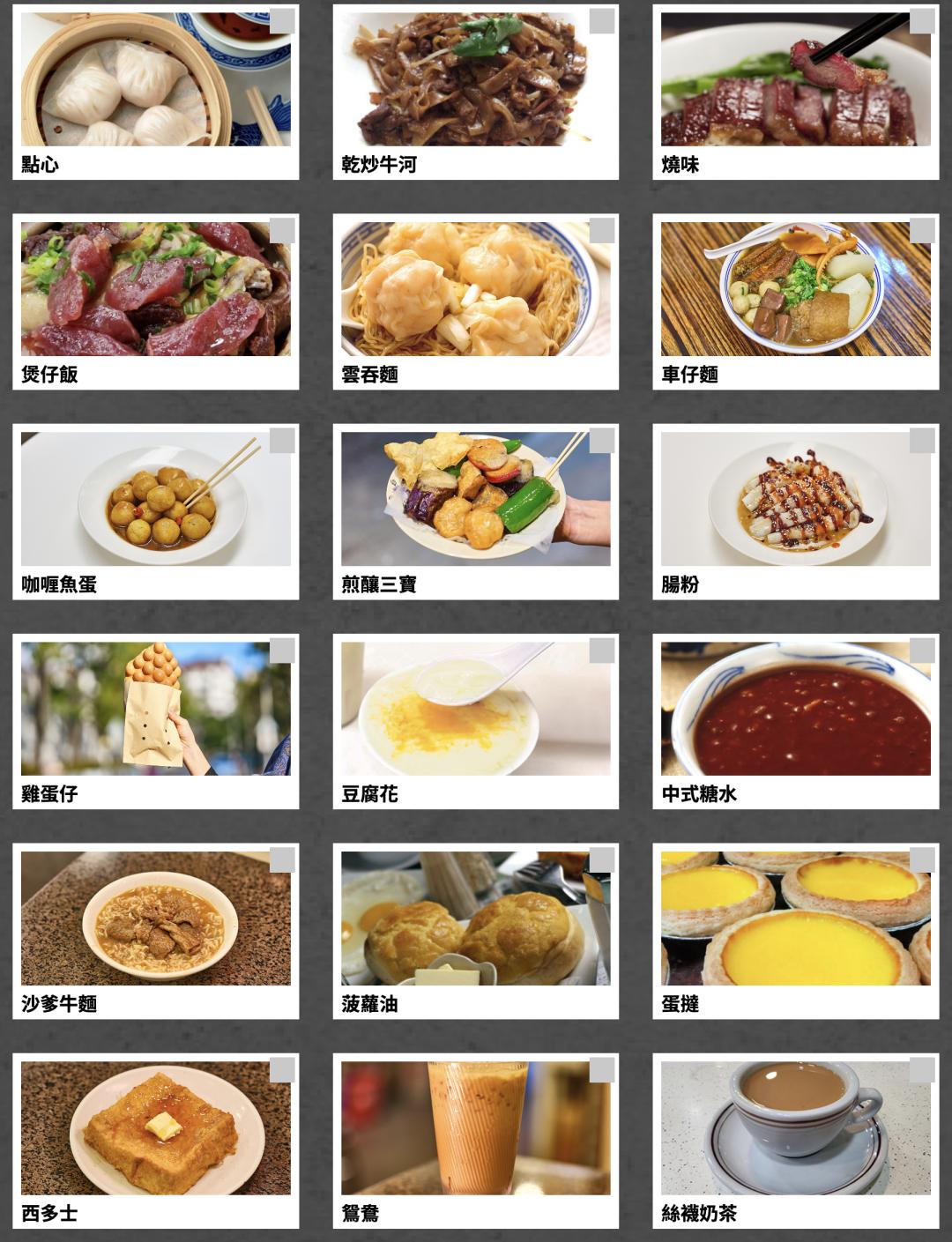Tick the 豆腐花 checkbox
Image resolution: width=952 pixels, height=1242 pixels.
point(602,651)
